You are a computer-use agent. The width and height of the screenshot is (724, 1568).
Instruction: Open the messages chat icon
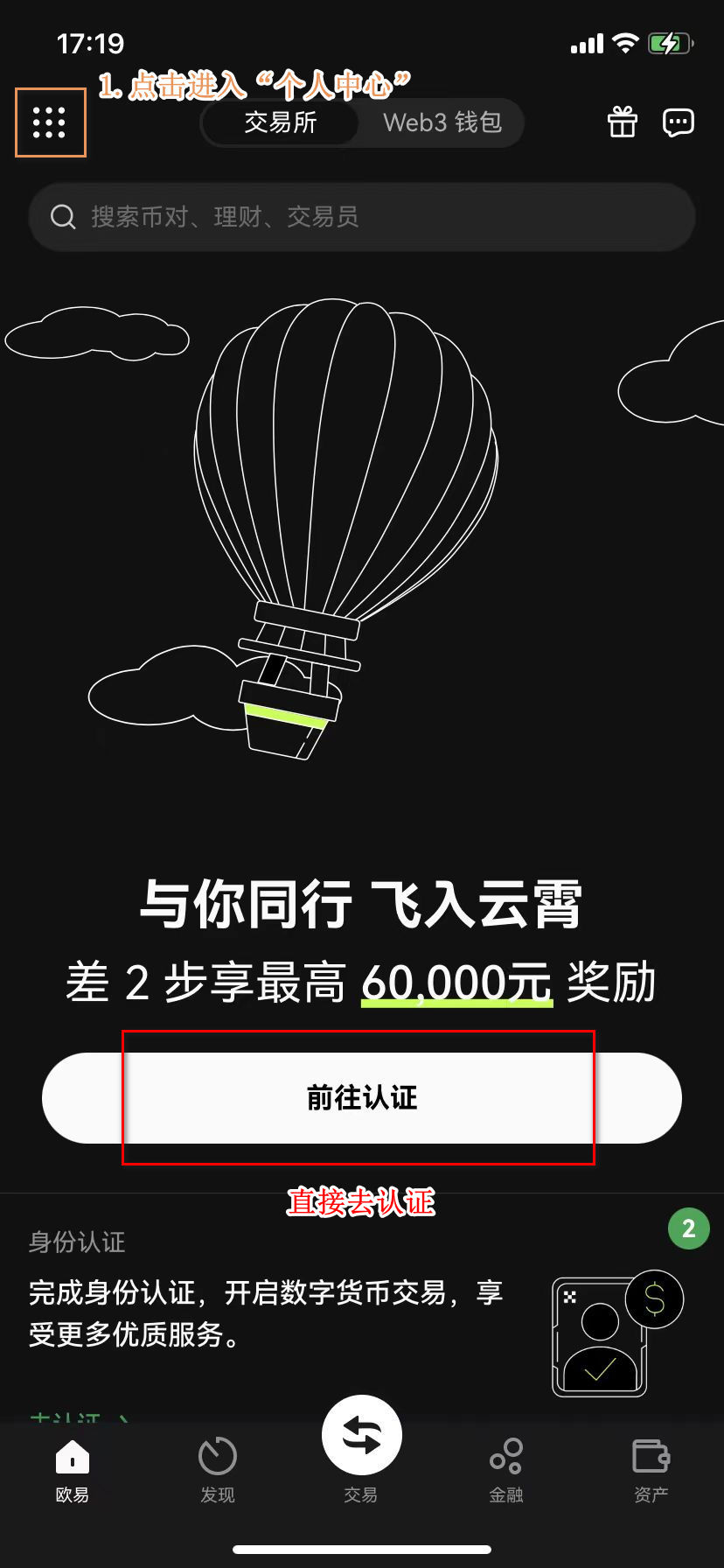click(x=679, y=122)
